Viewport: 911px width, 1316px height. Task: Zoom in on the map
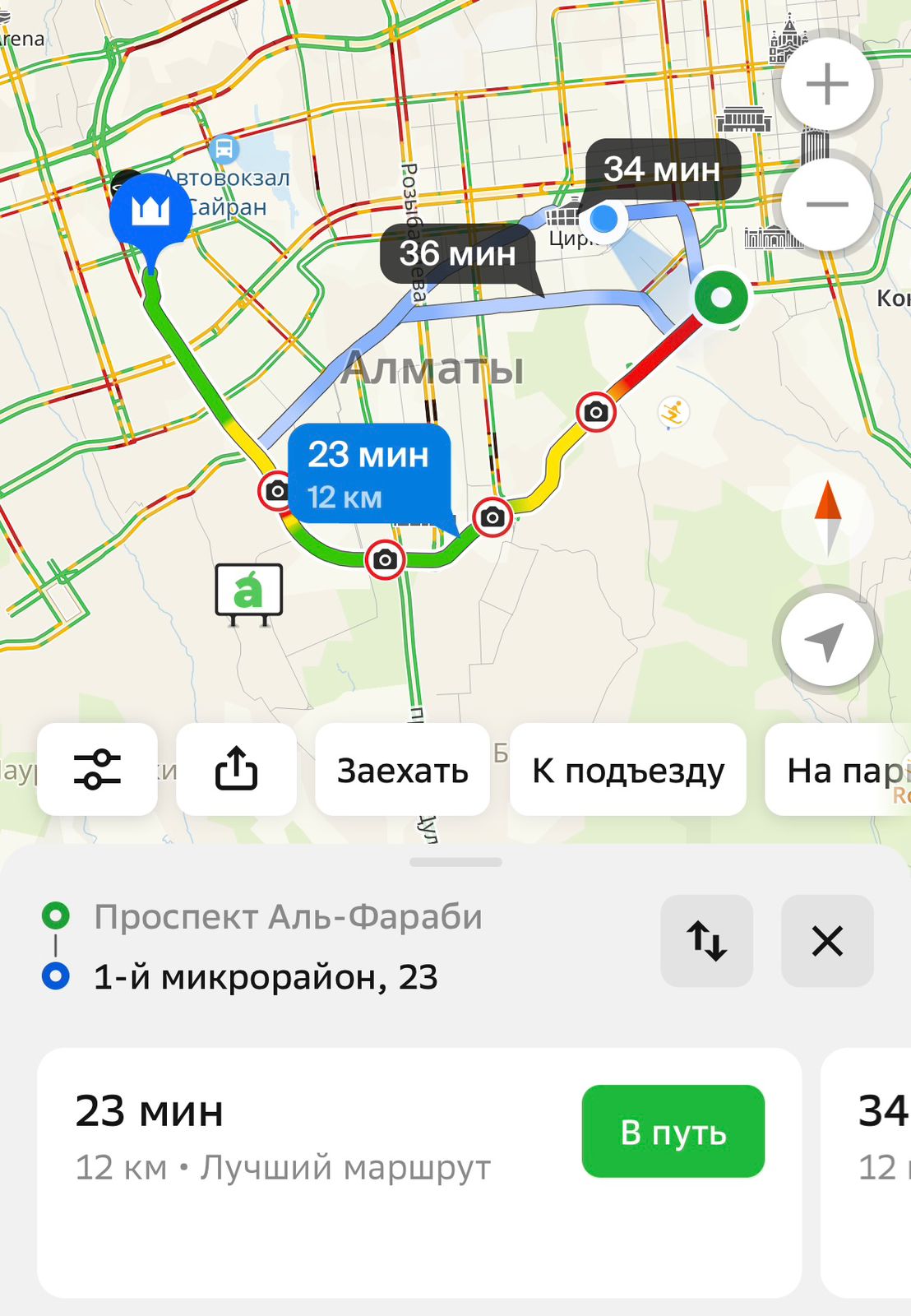(x=827, y=84)
